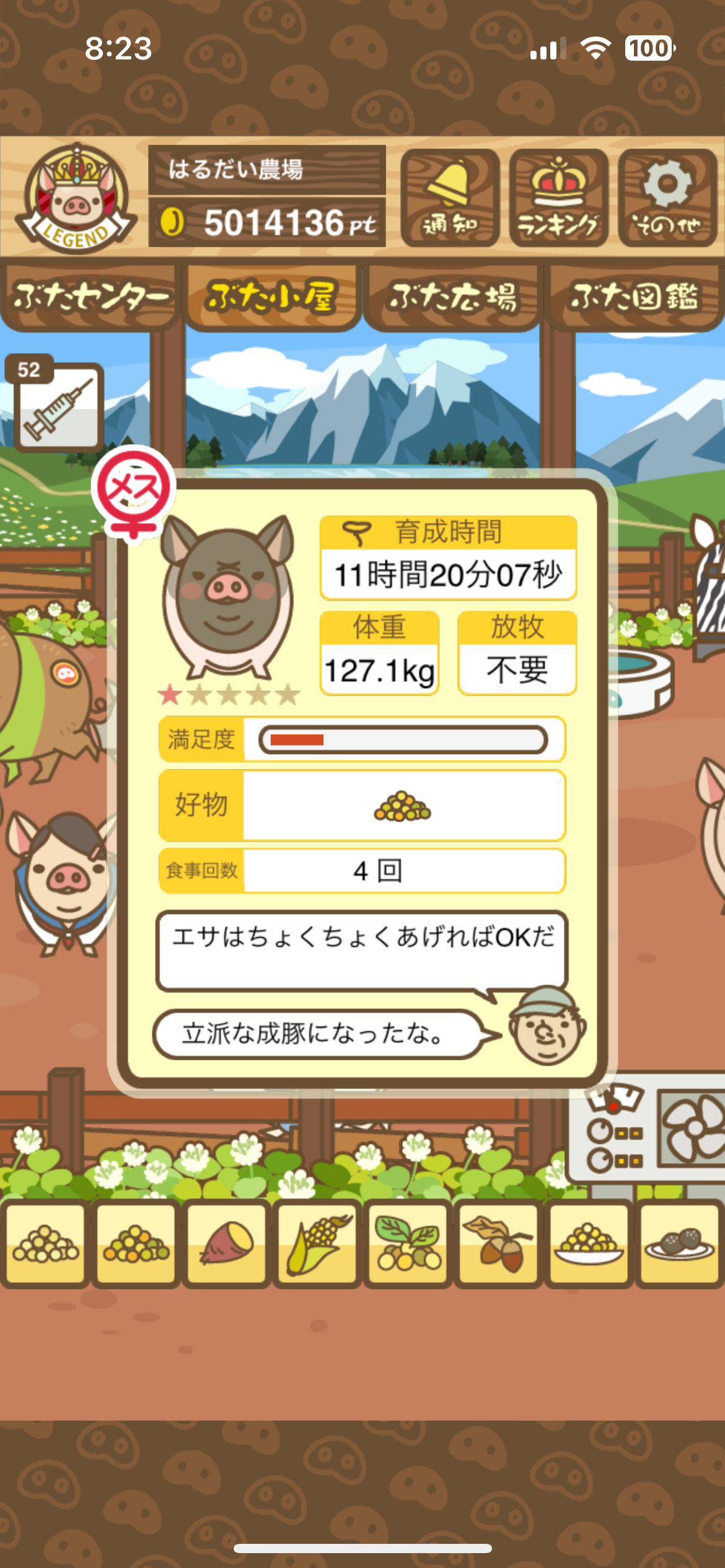Use the syringe item marked 52
Image resolution: width=725 pixels, height=1568 pixels.
click(59, 407)
